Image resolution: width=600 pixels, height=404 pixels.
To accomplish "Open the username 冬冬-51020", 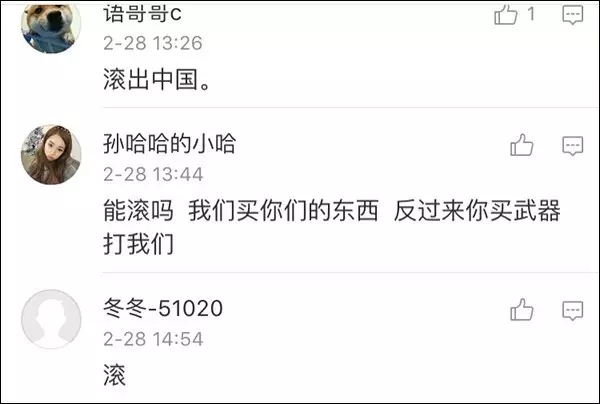I will click(163, 308).
